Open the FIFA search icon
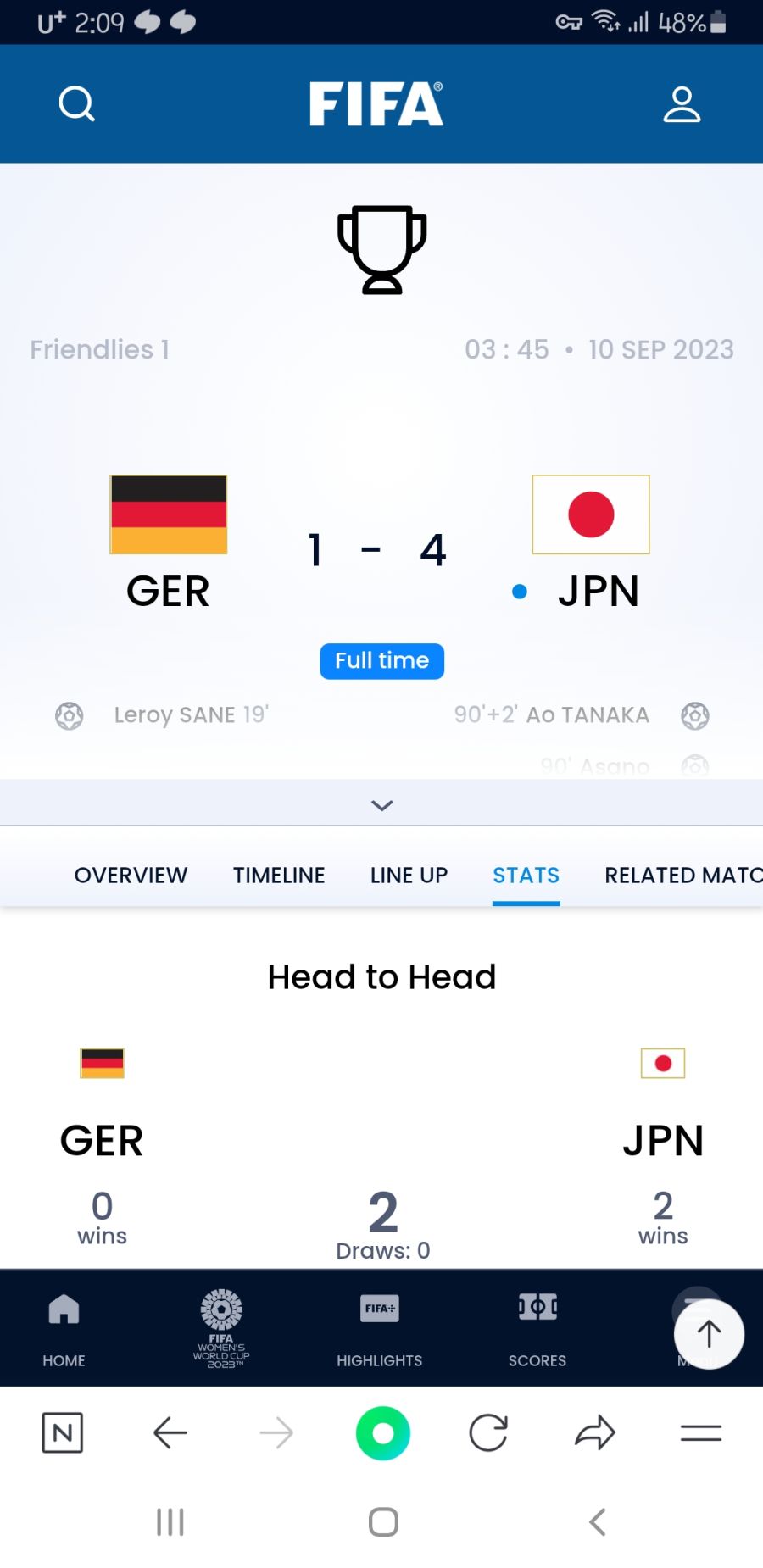 tap(76, 104)
